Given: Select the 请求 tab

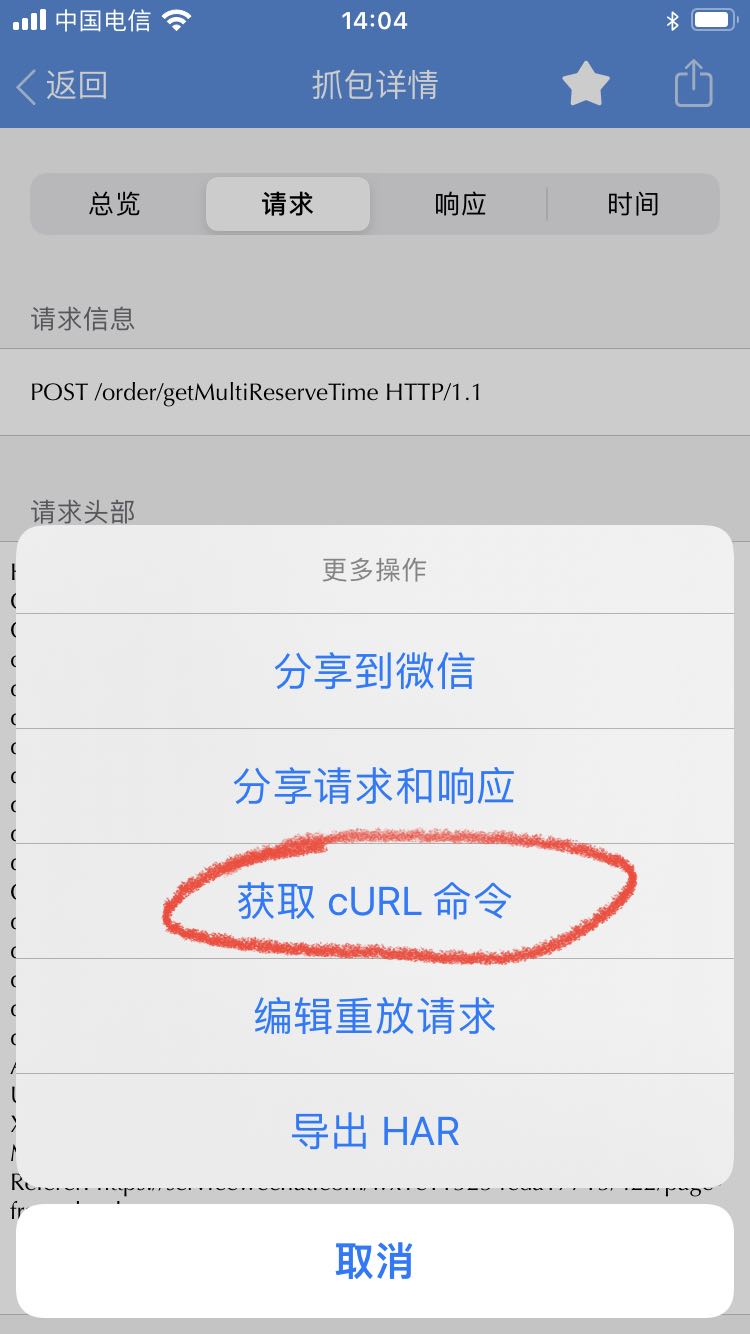Looking at the screenshot, I should coord(288,204).
